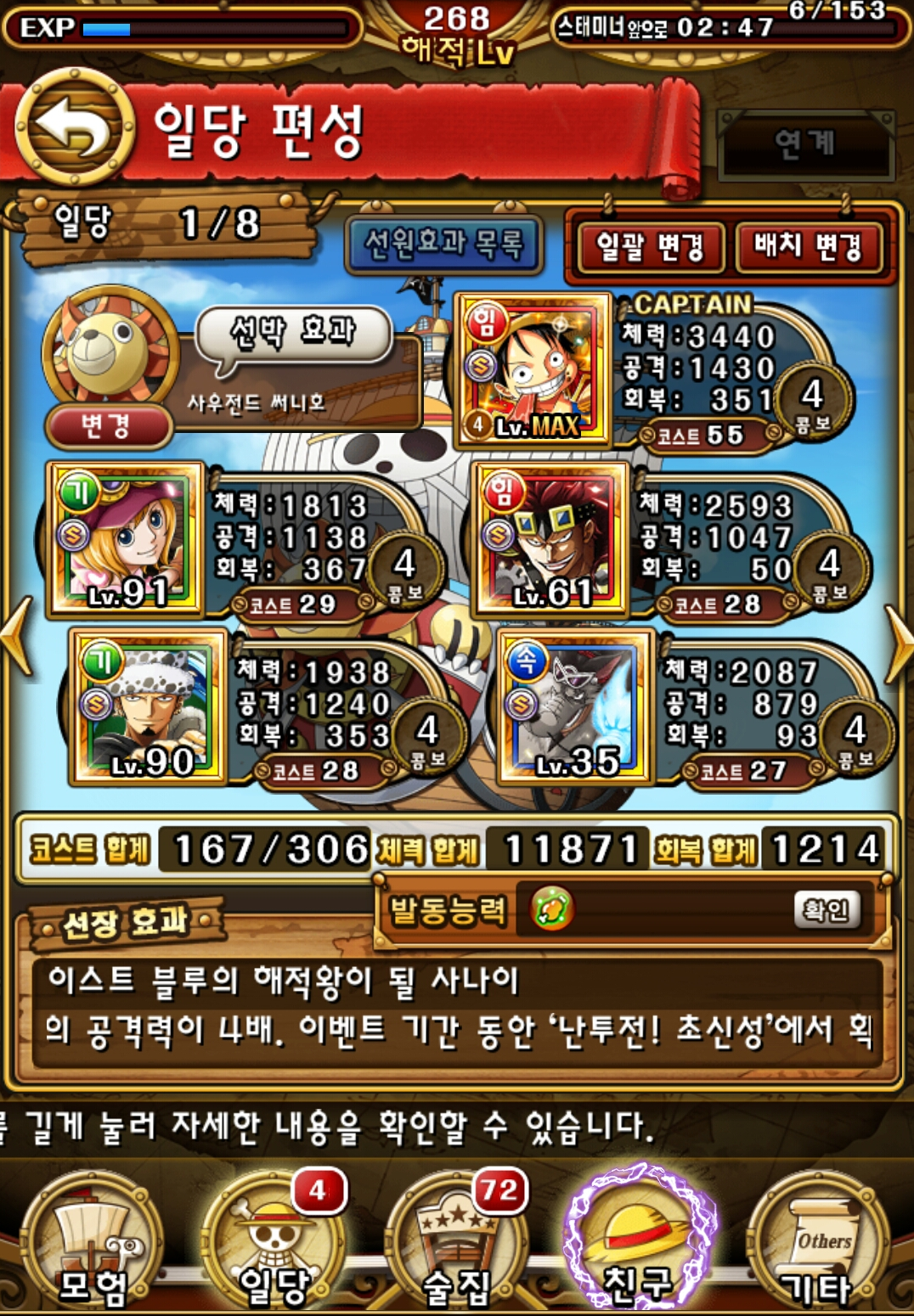Select the Lv.61 crew member card

point(550,537)
